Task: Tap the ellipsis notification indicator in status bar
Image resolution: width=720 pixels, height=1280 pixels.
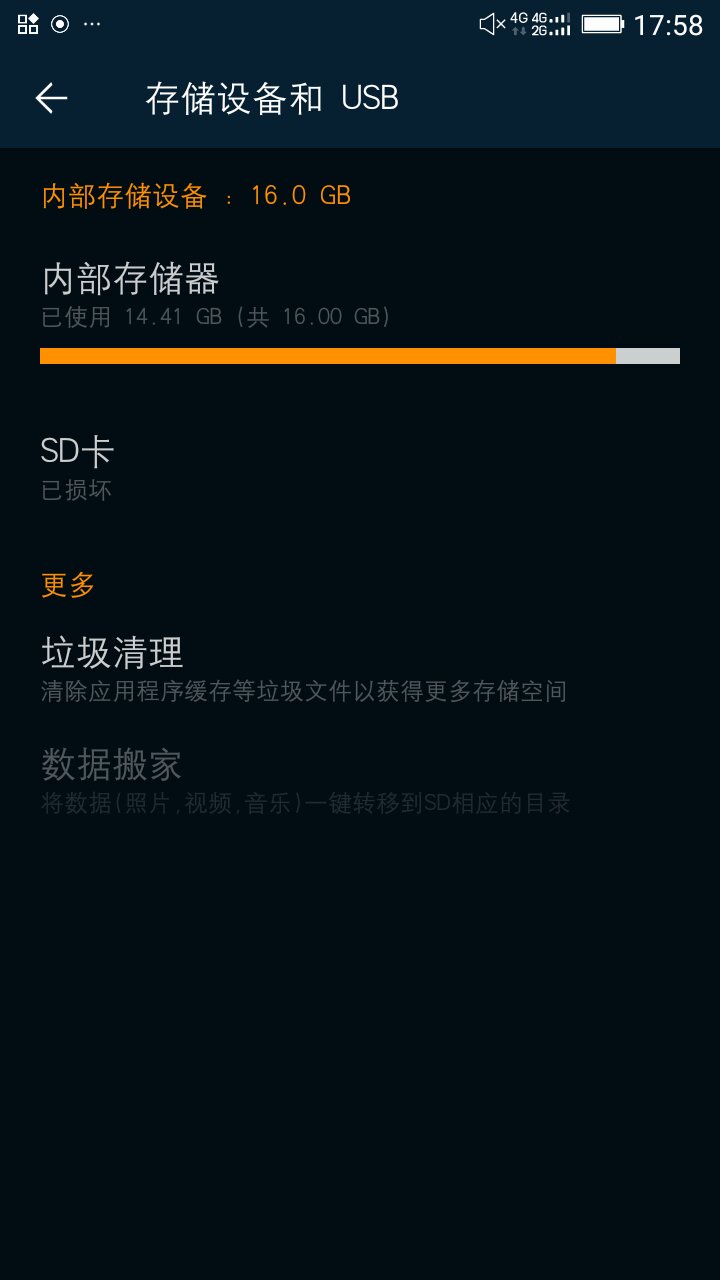Action: pos(92,24)
